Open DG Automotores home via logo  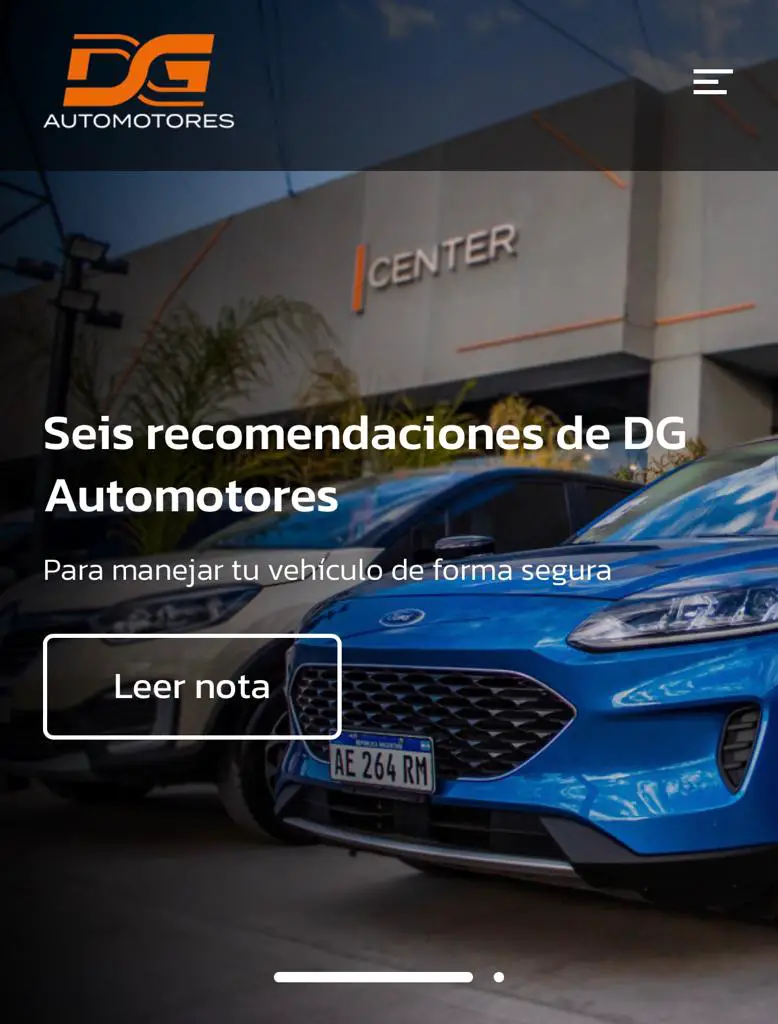(x=139, y=82)
